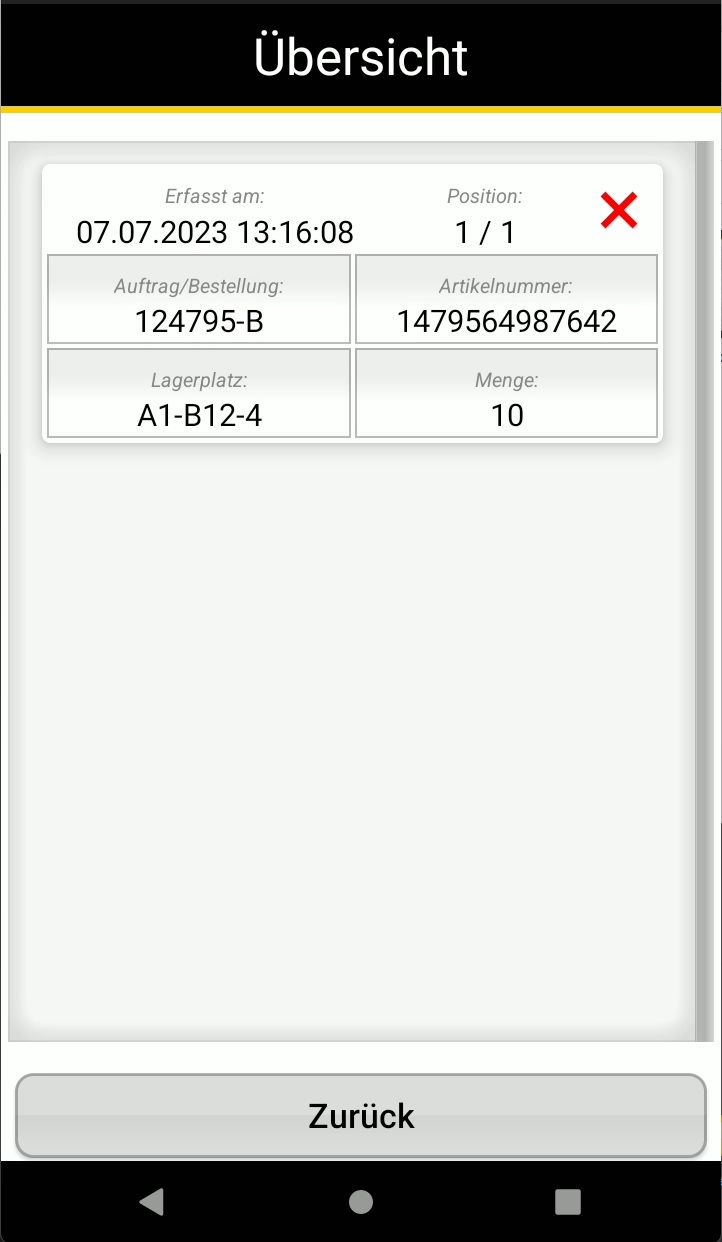Tap the Zurück button
This screenshot has height=1242, width=722.
361,1116
